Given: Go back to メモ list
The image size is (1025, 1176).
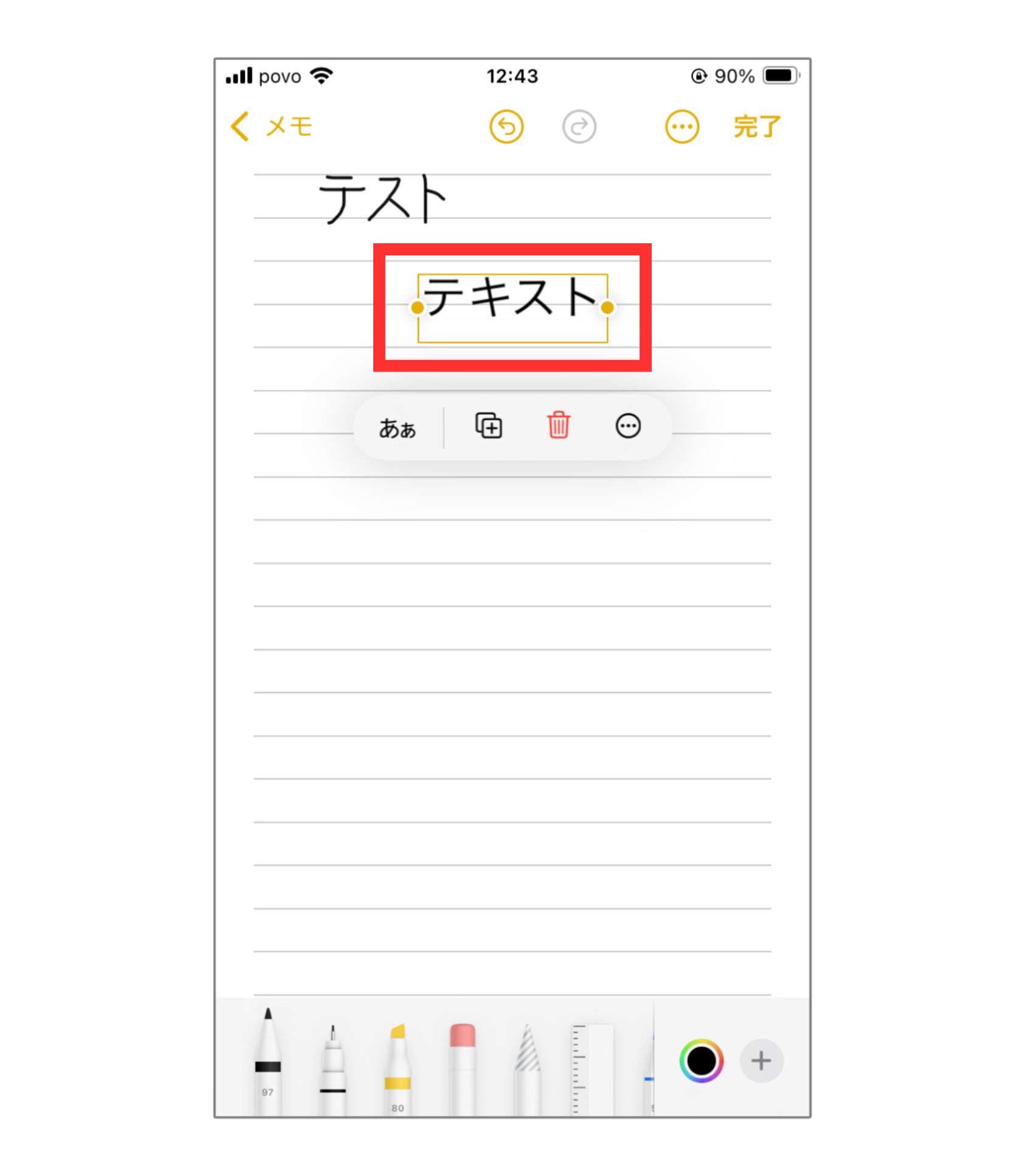Looking at the screenshot, I should click(x=271, y=126).
